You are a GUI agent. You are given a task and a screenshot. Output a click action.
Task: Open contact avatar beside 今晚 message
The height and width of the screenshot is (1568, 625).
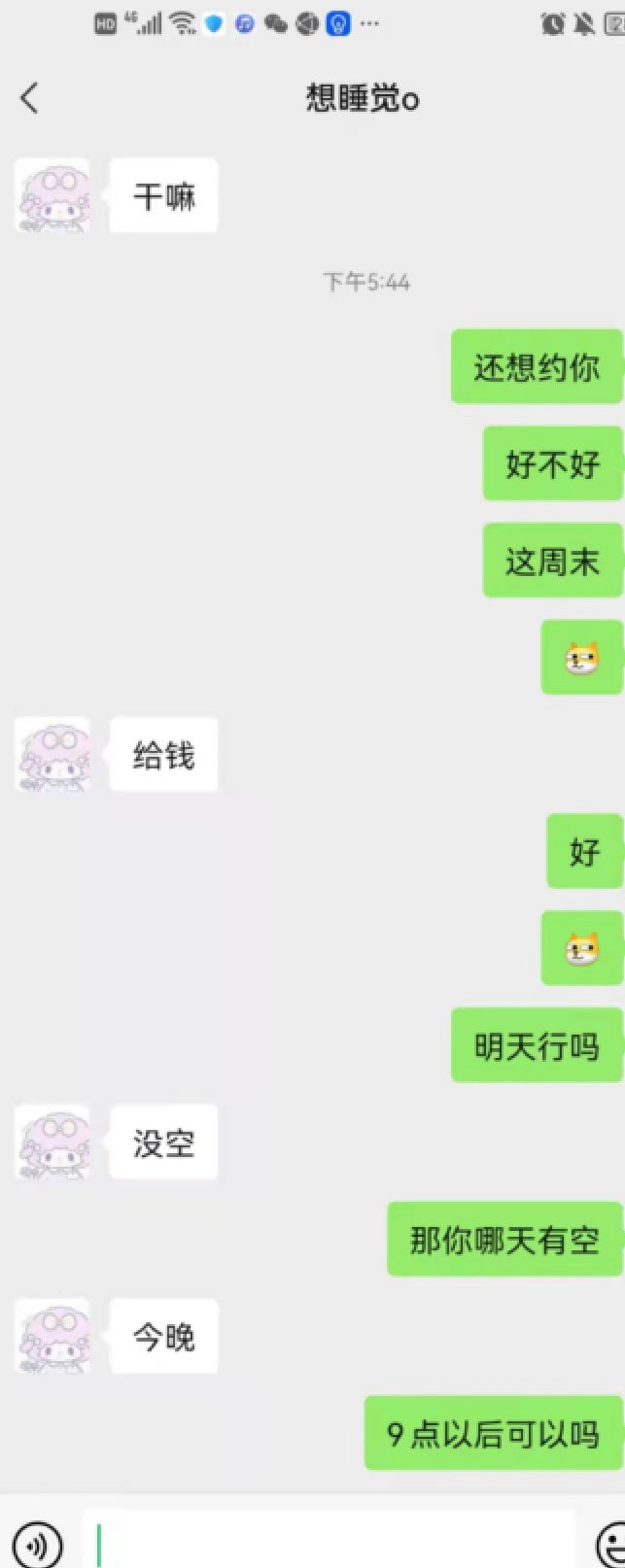tap(52, 1337)
